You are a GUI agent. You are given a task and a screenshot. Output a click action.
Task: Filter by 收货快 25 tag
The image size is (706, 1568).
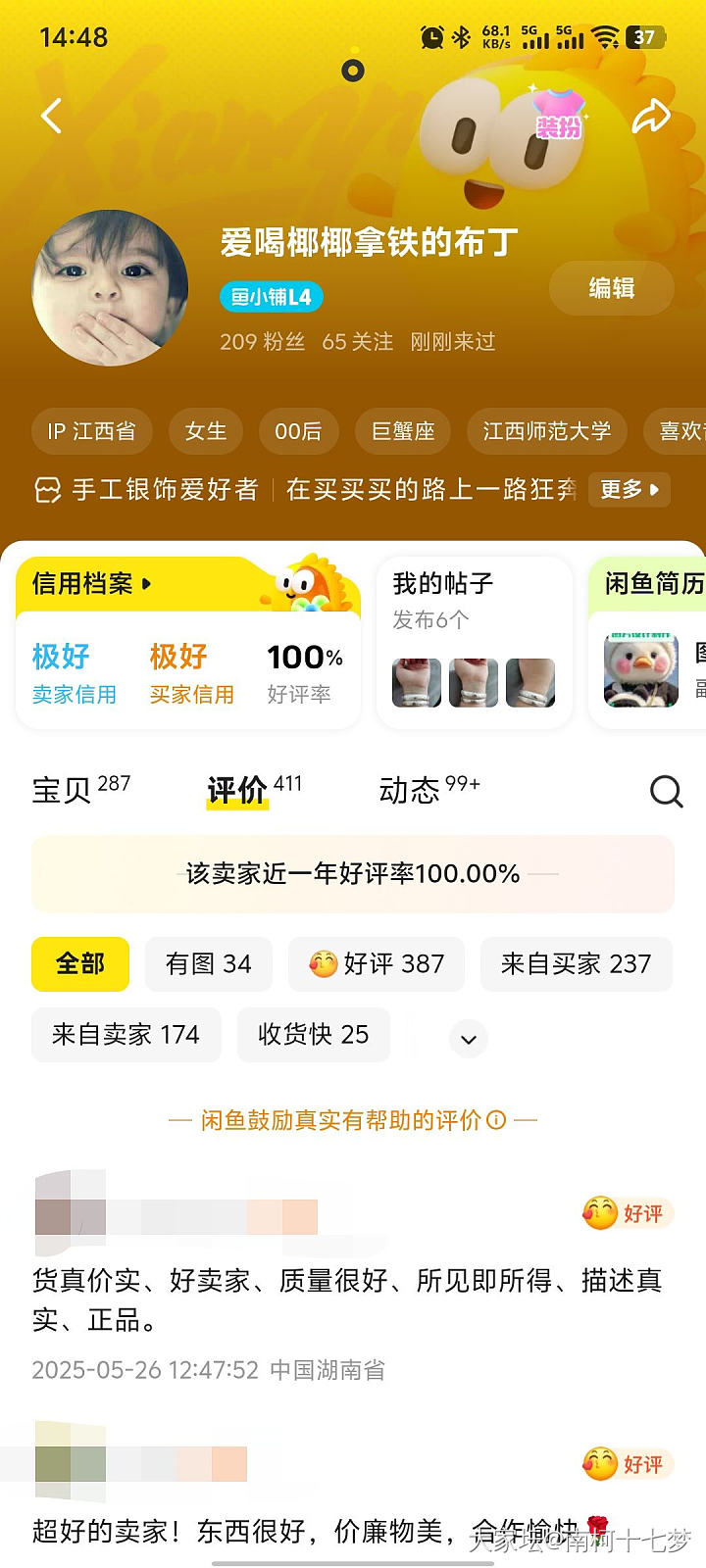tap(313, 1035)
